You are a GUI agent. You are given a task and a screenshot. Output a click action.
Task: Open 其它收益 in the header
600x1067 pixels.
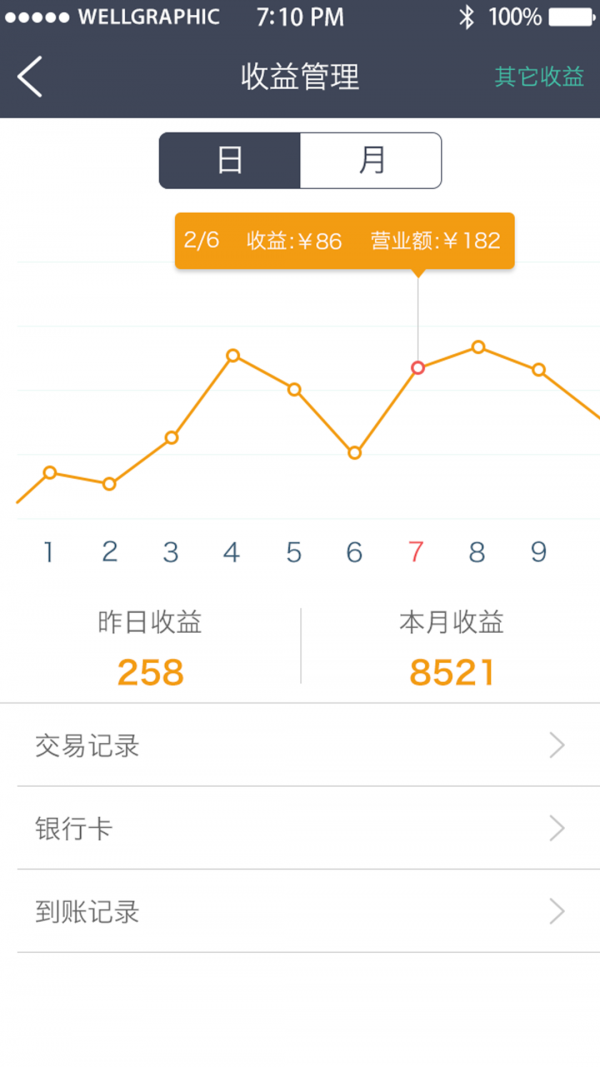pyautogui.click(x=539, y=77)
